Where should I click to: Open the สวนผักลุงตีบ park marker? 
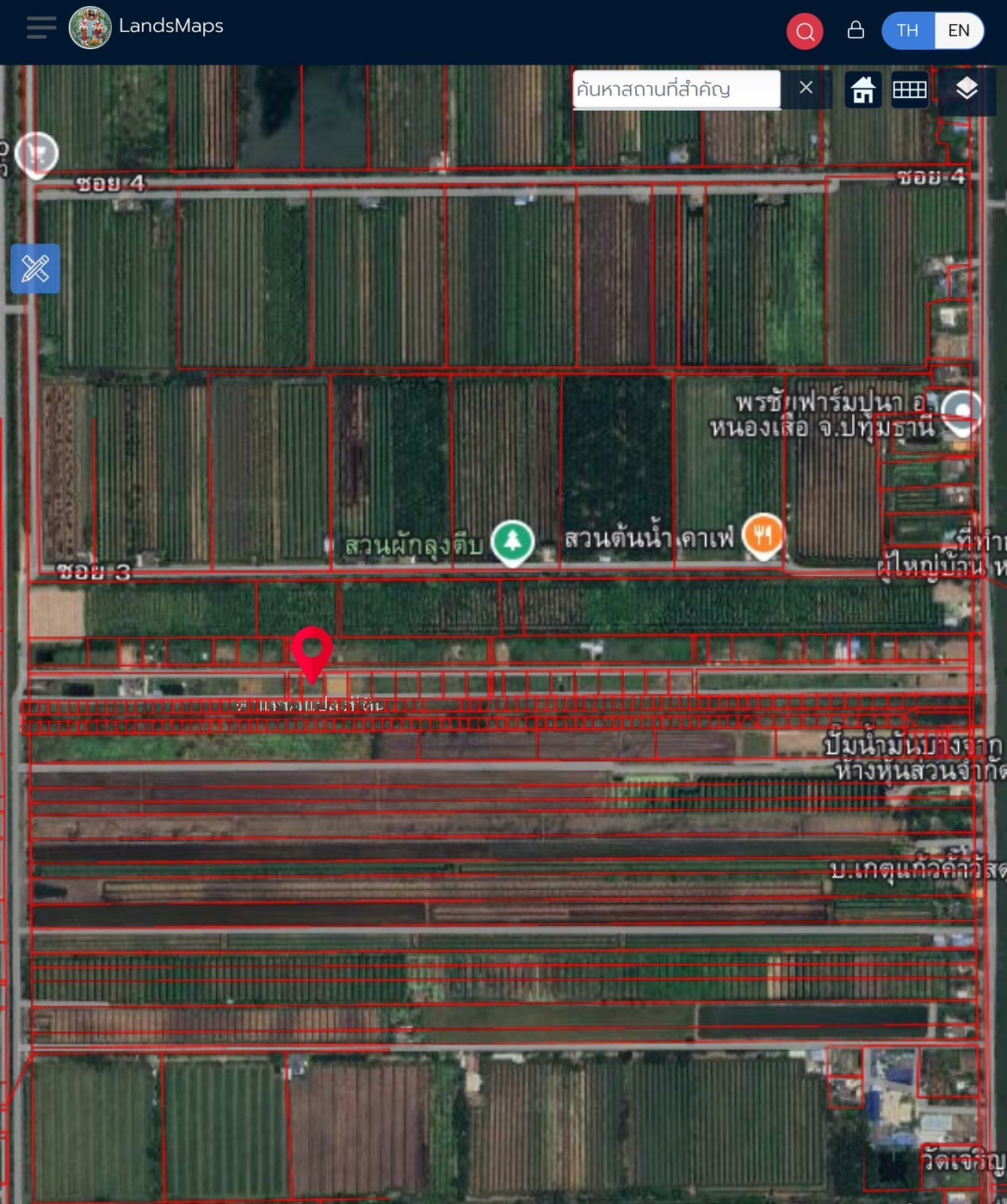pyautogui.click(x=513, y=542)
